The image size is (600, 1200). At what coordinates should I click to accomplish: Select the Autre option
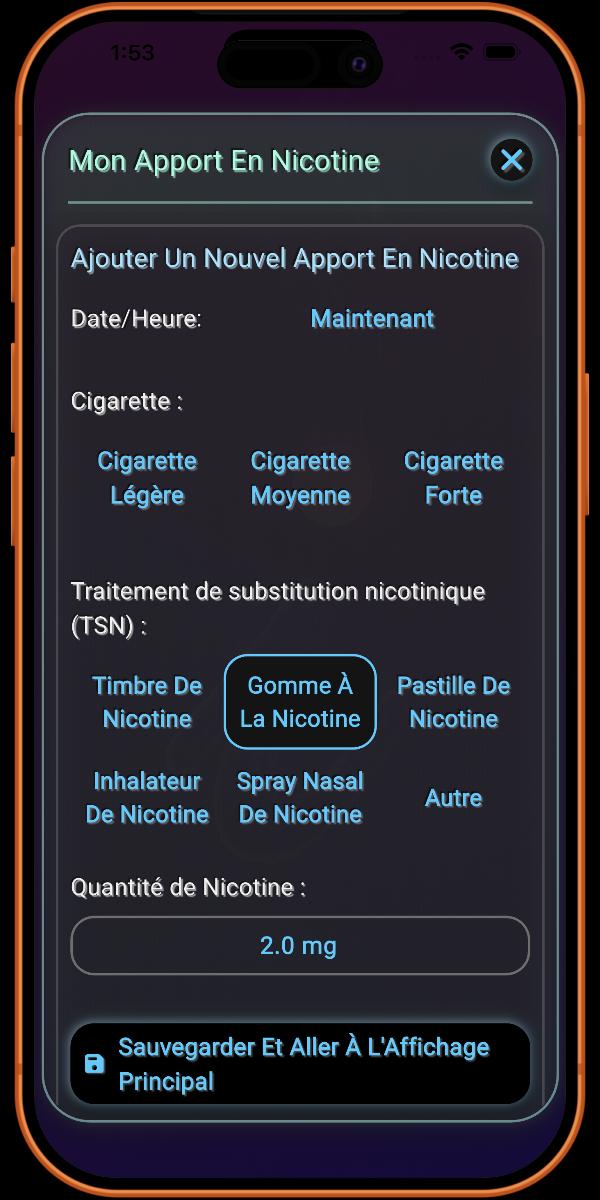pos(453,798)
